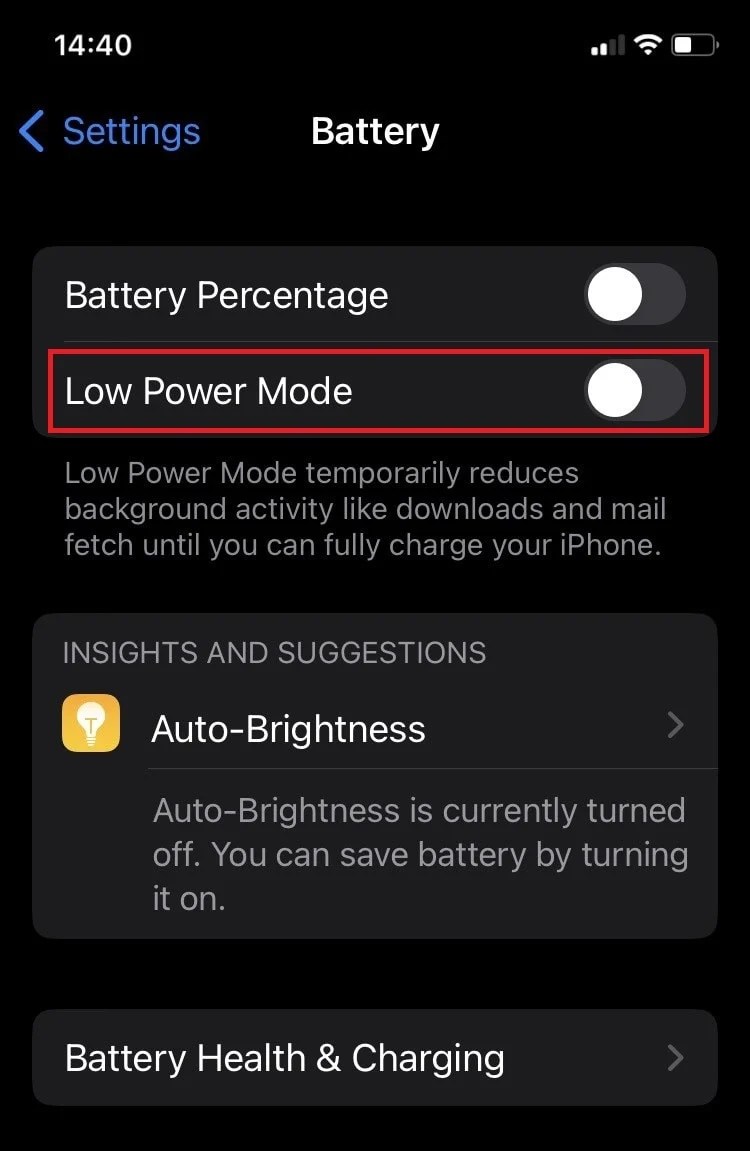The width and height of the screenshot is (750, 1151).
Task: Open Battery Health & Charging via its chevron
Action: click(x=676, y=1058)
